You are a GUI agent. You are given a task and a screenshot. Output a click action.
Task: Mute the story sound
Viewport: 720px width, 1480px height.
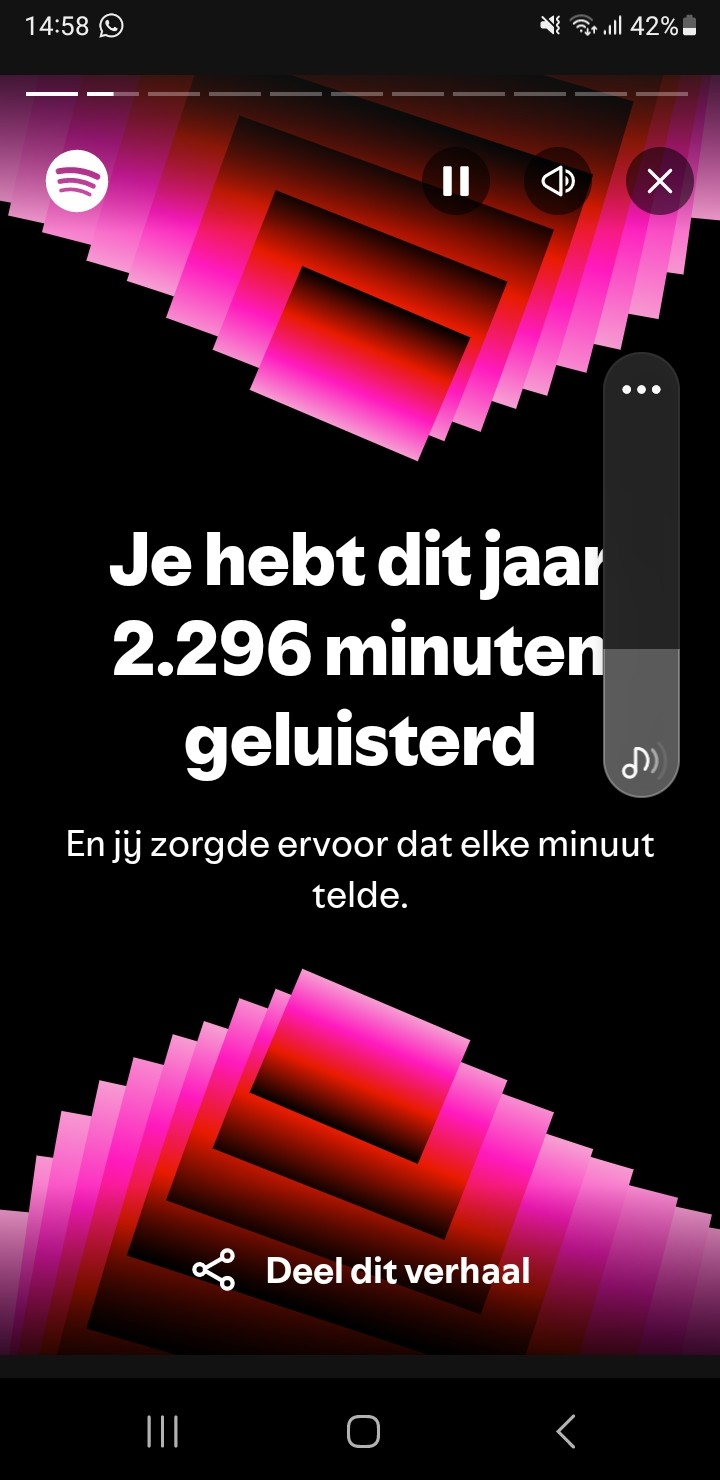coord(557,181)
